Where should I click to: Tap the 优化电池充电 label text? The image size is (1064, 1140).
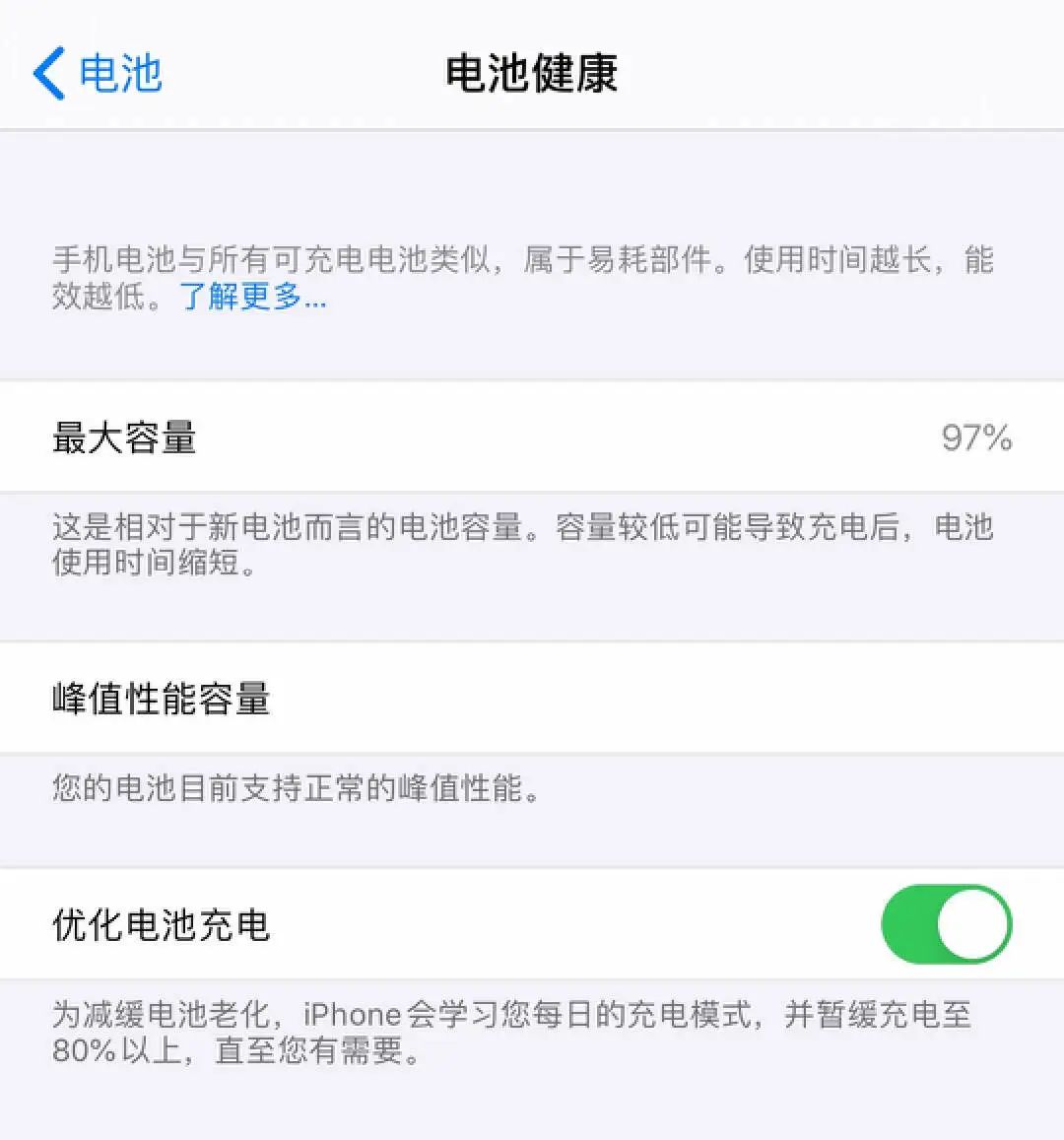pos(160,924)
